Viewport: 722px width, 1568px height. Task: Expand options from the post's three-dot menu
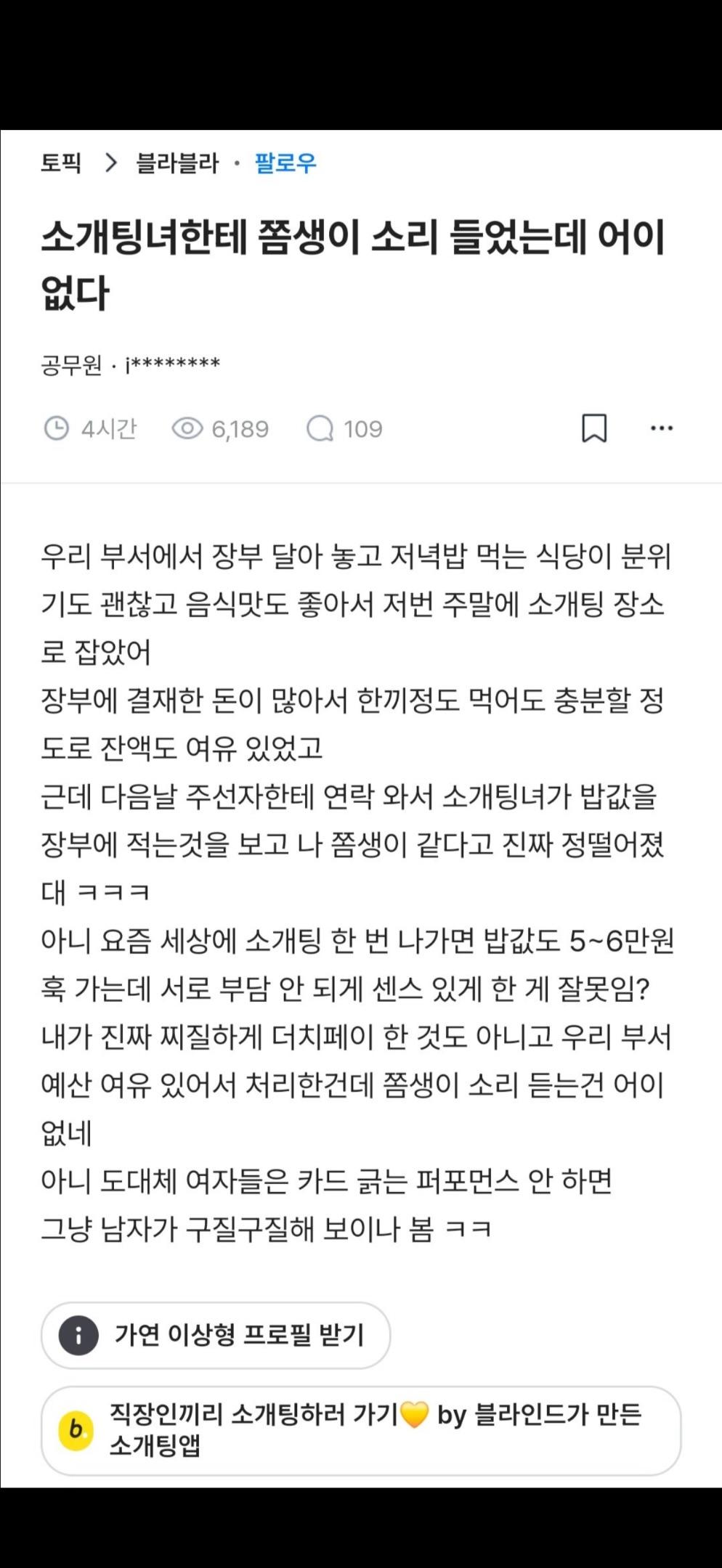point(660,428)
